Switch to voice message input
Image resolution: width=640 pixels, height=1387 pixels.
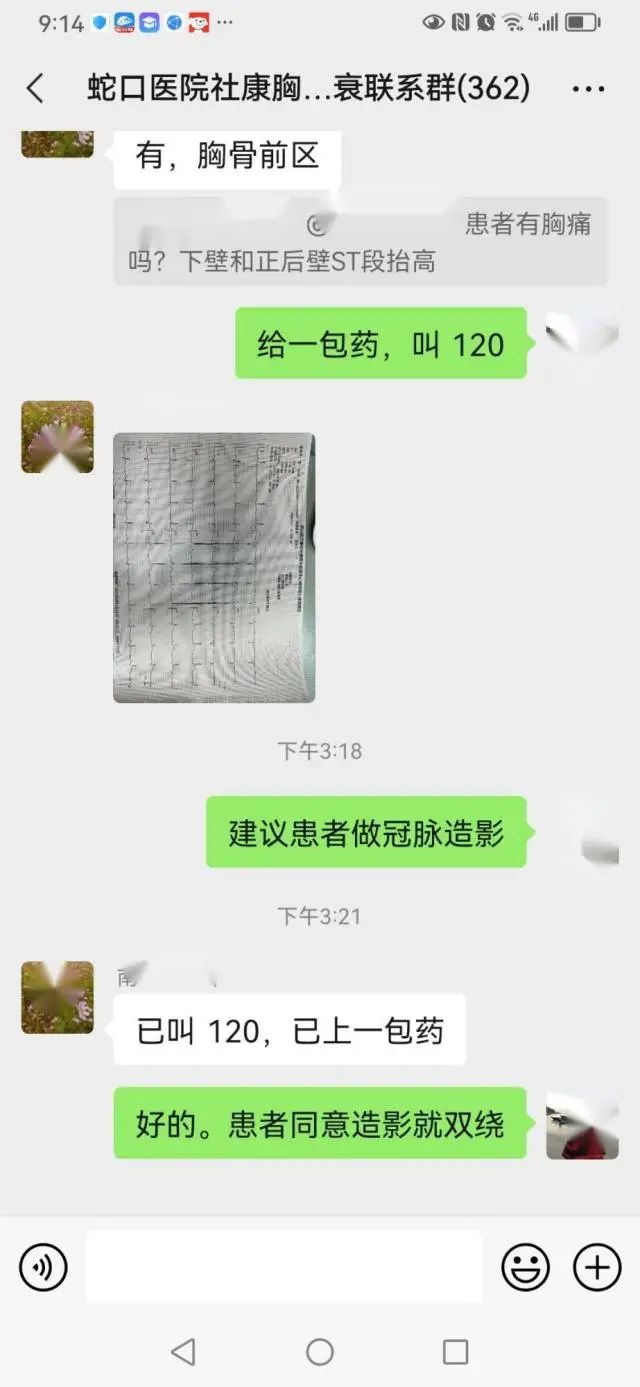coord(43,1268)
